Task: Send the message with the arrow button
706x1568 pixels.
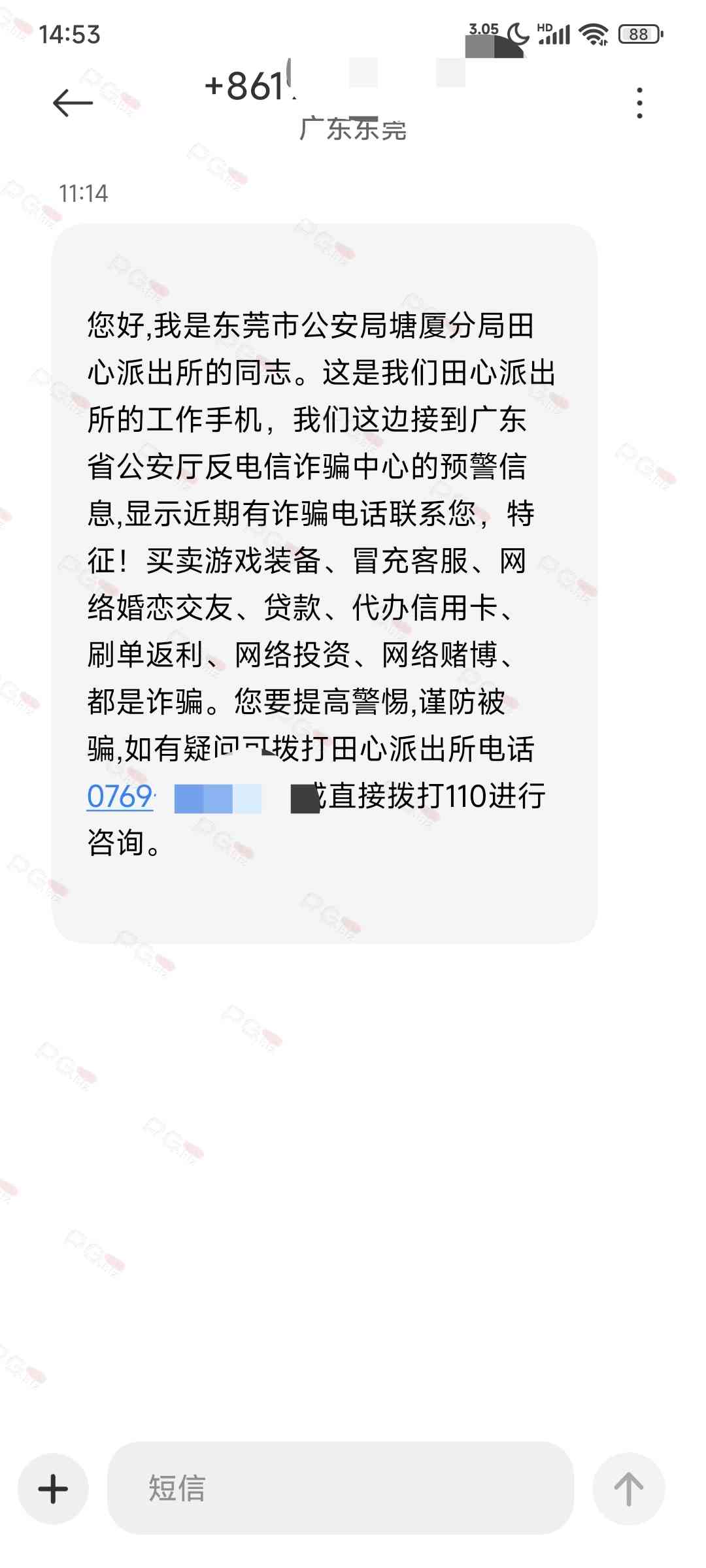Action: click(628, 1489)
